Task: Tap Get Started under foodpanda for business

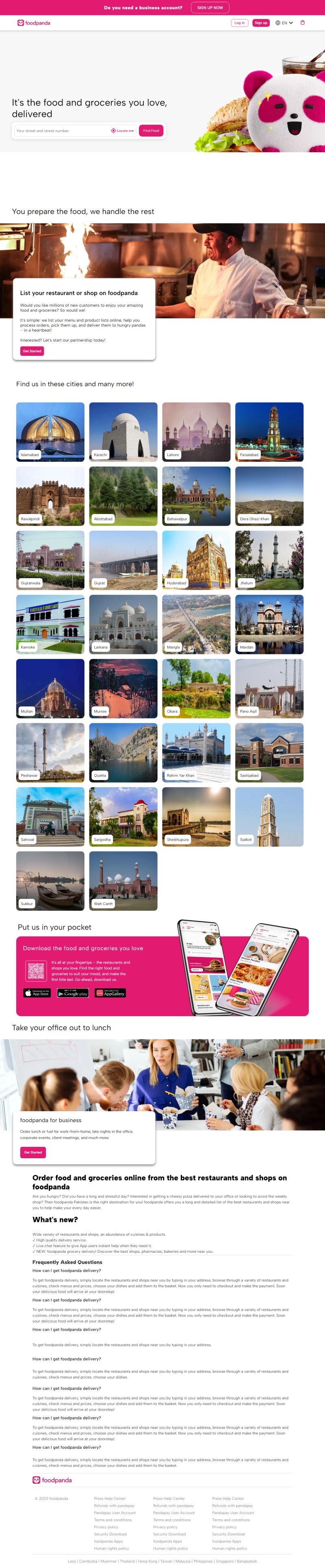Action: pos(33,1152)
